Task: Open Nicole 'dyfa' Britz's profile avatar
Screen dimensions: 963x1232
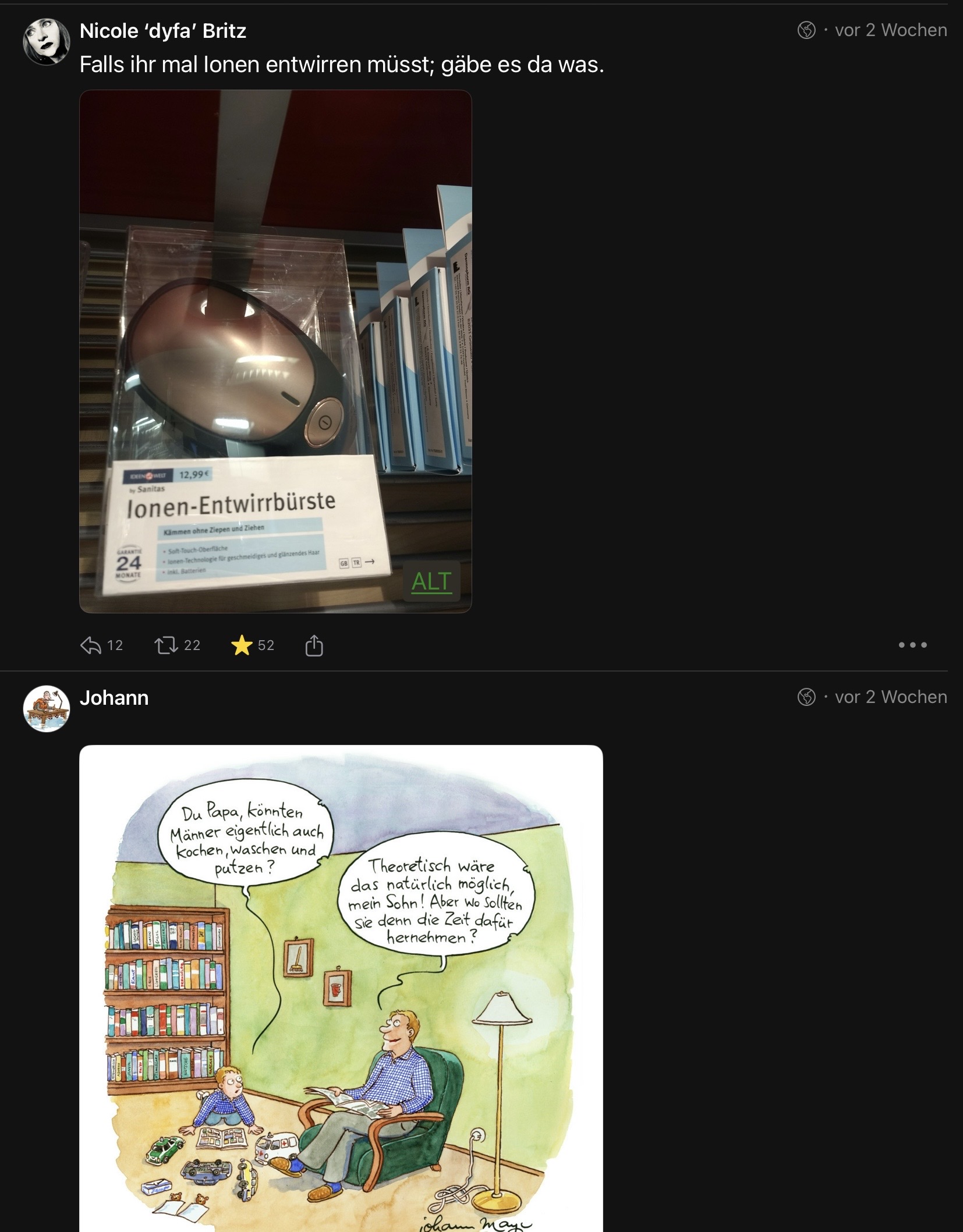Action: pyautogui.click(x=46, y=41)
